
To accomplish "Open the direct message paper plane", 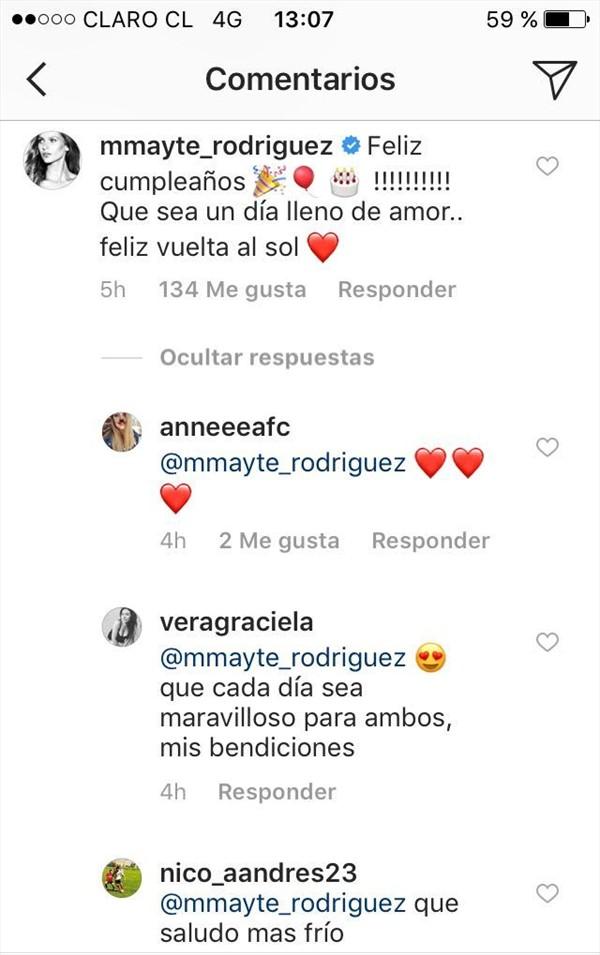I will (554, 79).
